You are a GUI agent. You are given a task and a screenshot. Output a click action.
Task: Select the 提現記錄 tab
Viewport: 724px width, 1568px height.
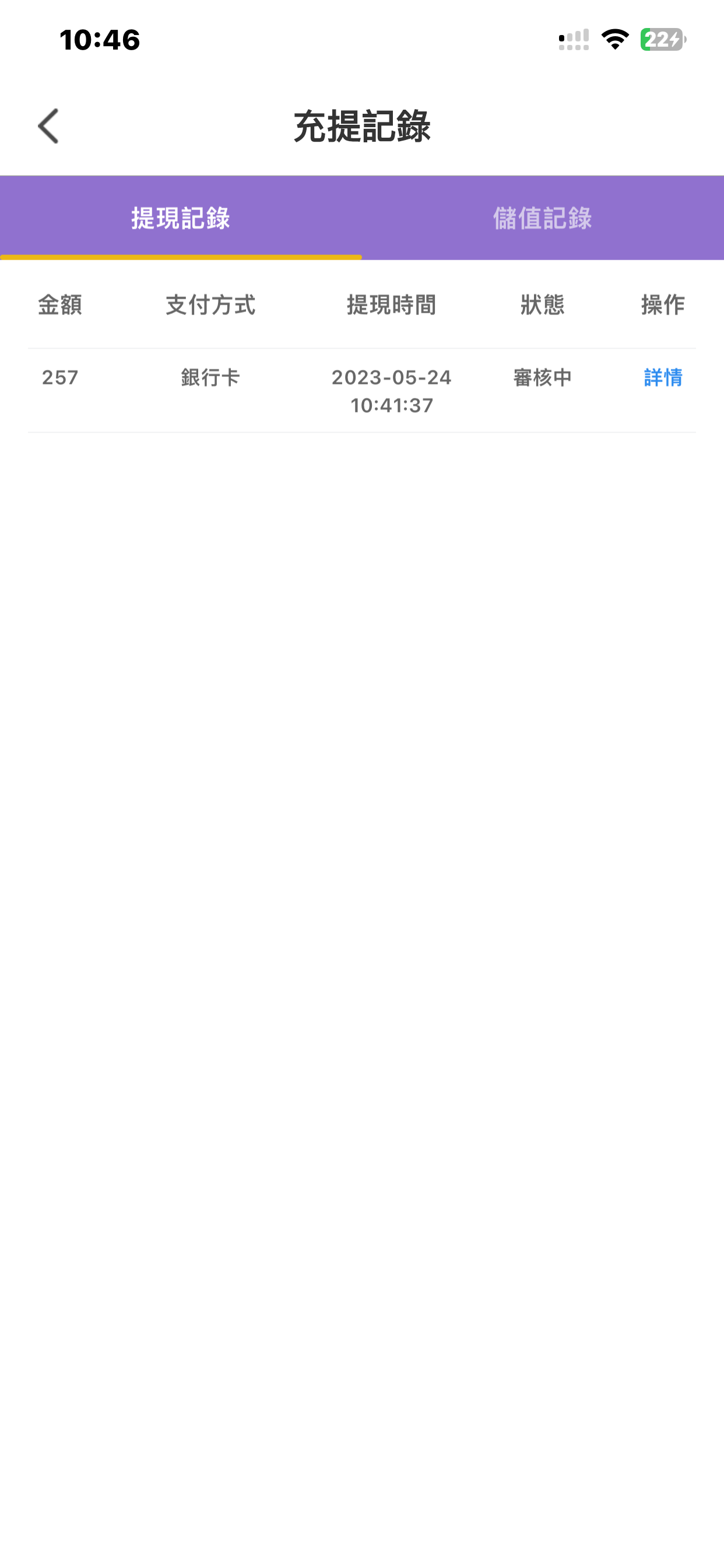click(x=181, y=218)
